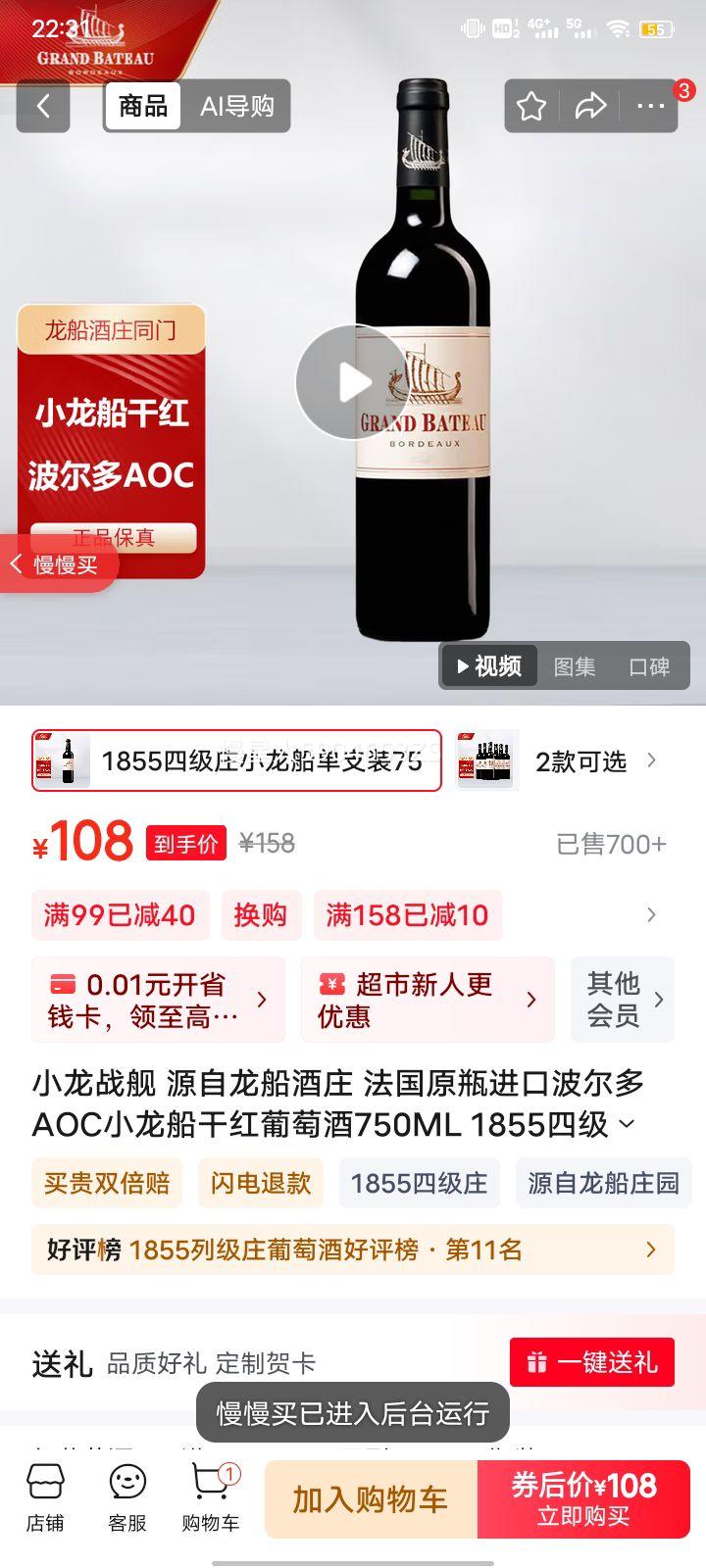This screenshot has width=706, height=1568.
Task: Switch to the AI导购 tab
Action: (236, 107)
